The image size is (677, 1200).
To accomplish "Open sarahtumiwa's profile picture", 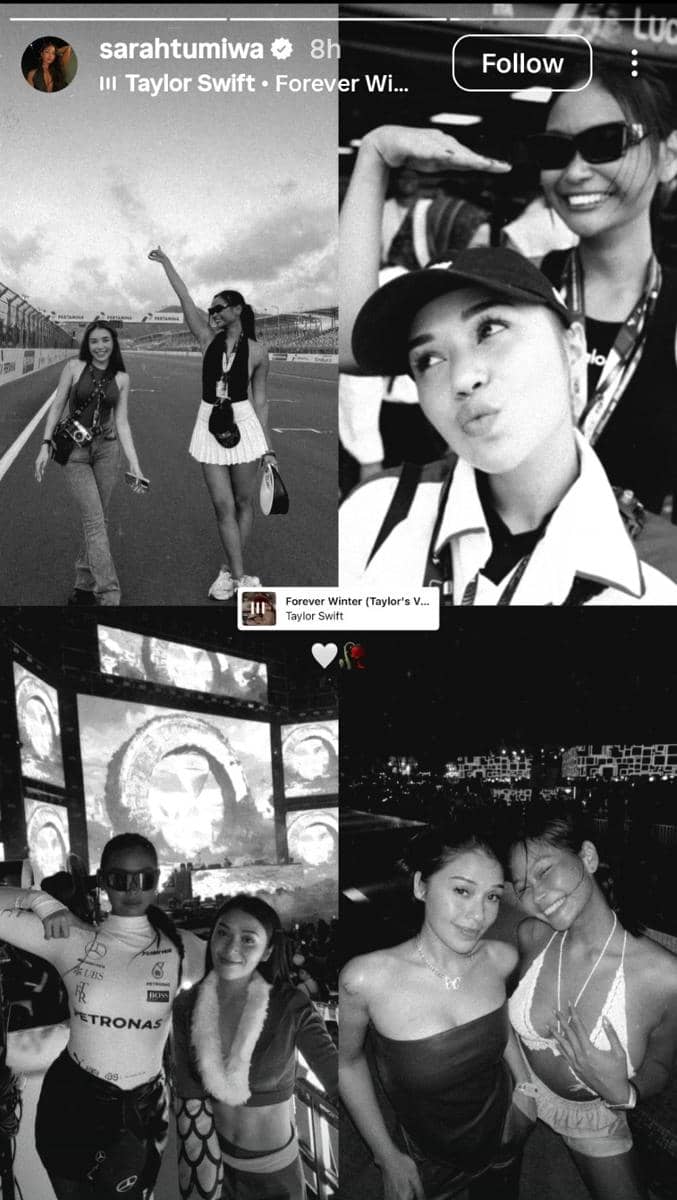I will click(49, 65).
